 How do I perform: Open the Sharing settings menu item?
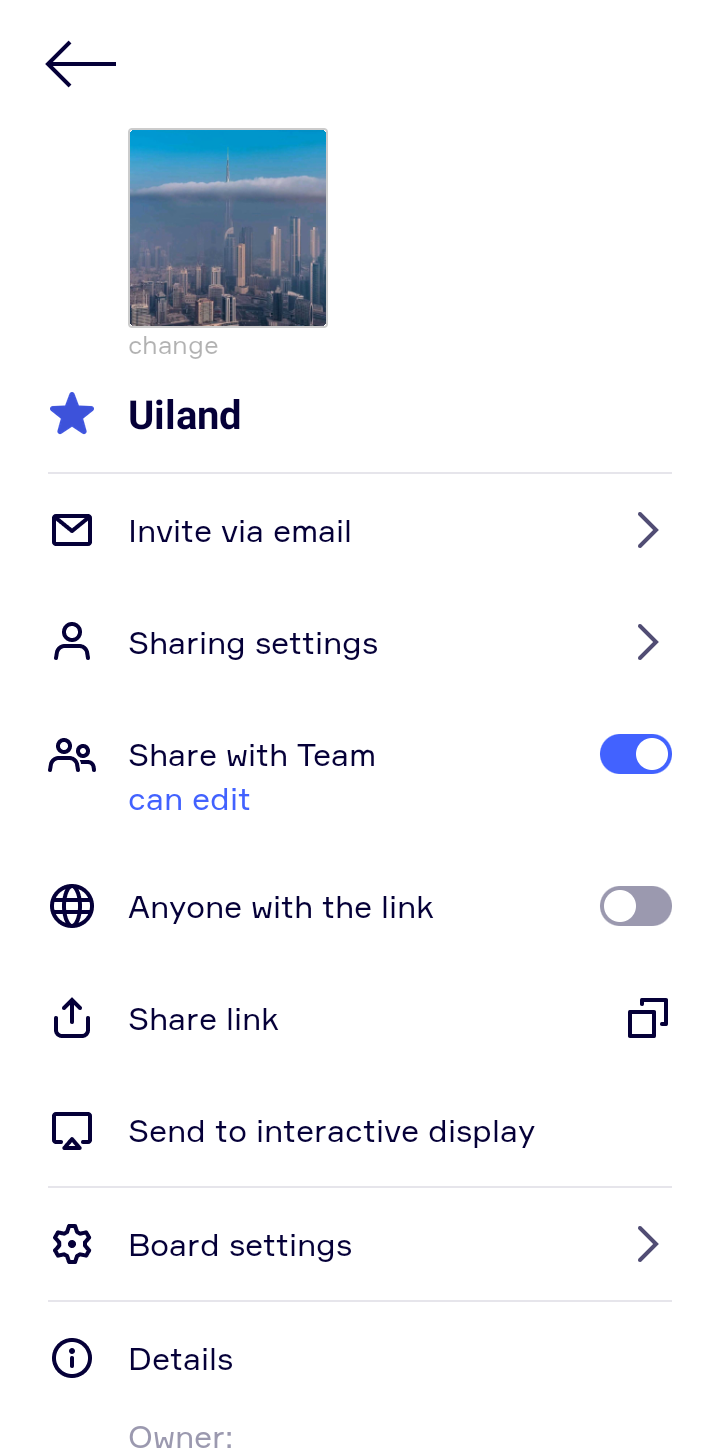click(x=253, y=643)
